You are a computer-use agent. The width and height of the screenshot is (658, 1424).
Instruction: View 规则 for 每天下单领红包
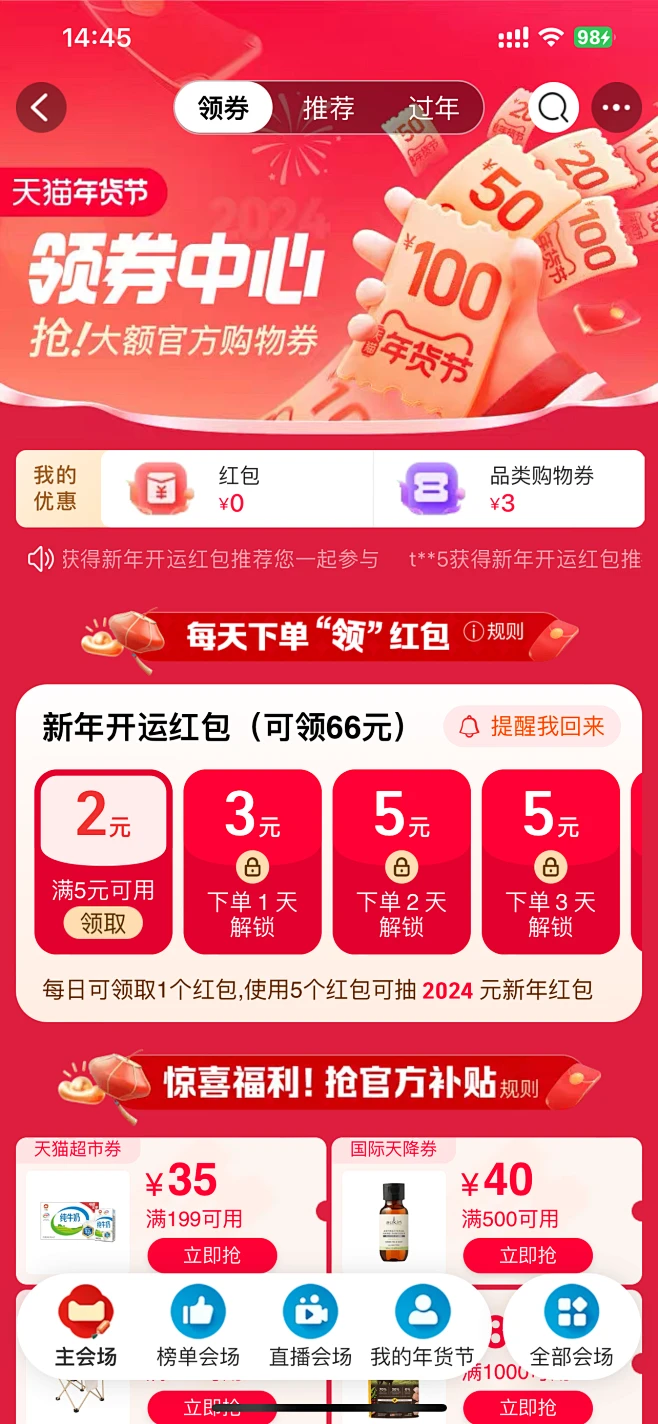pos(494,632)
